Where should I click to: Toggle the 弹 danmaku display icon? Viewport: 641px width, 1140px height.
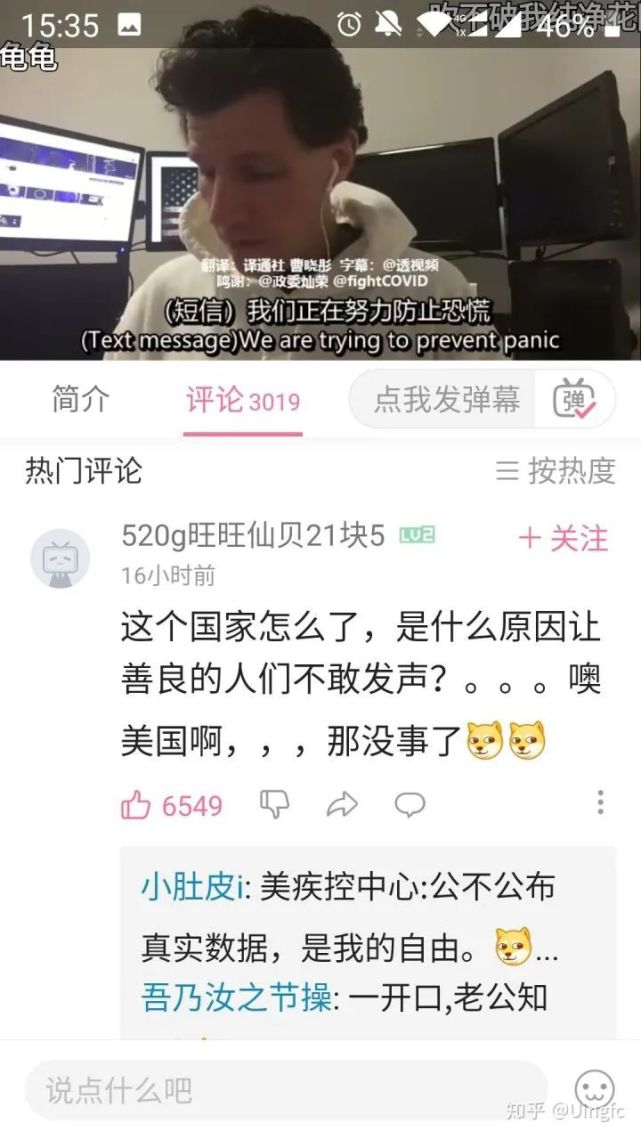click(x=573, y=400)
